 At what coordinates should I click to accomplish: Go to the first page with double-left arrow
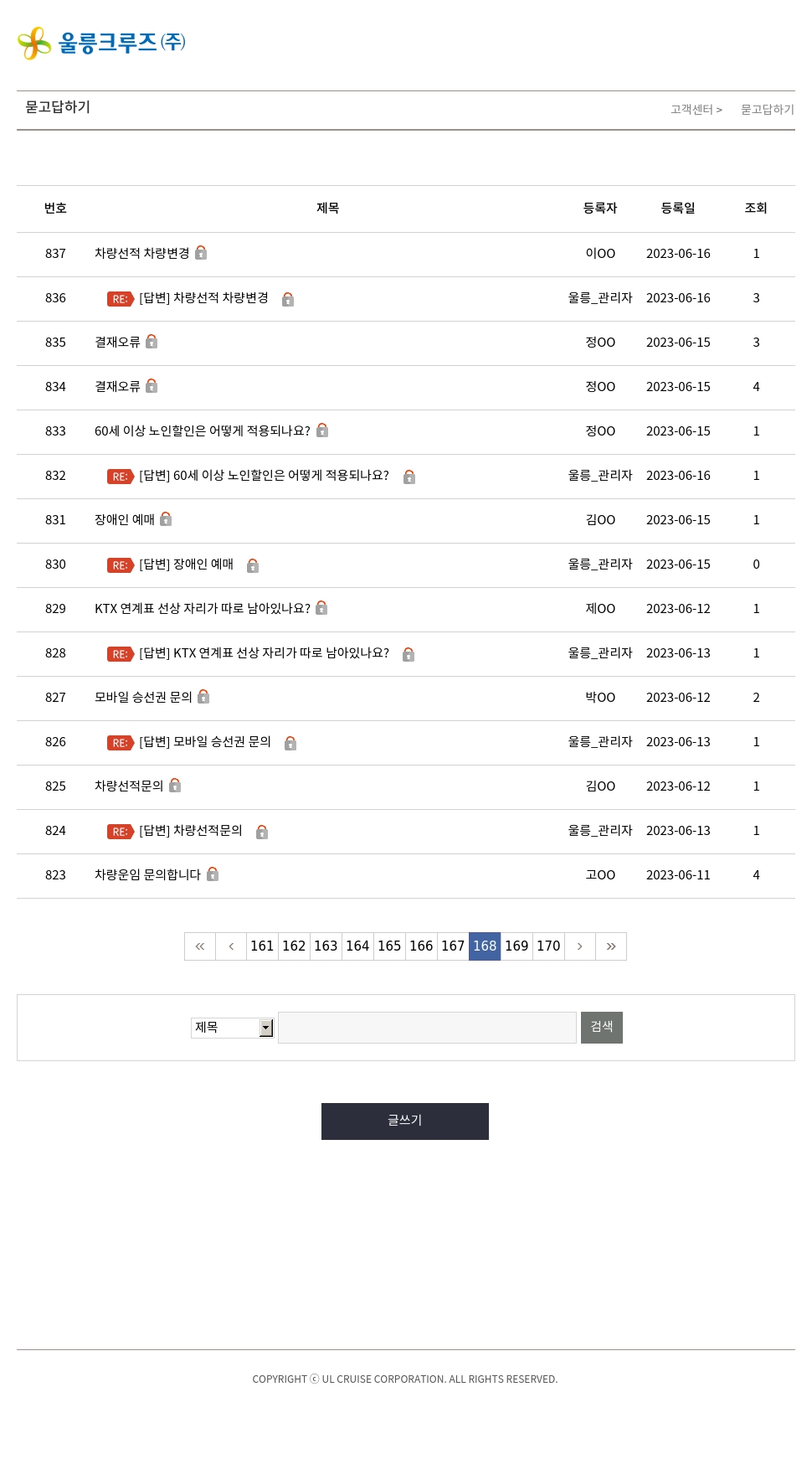point(200,946)
